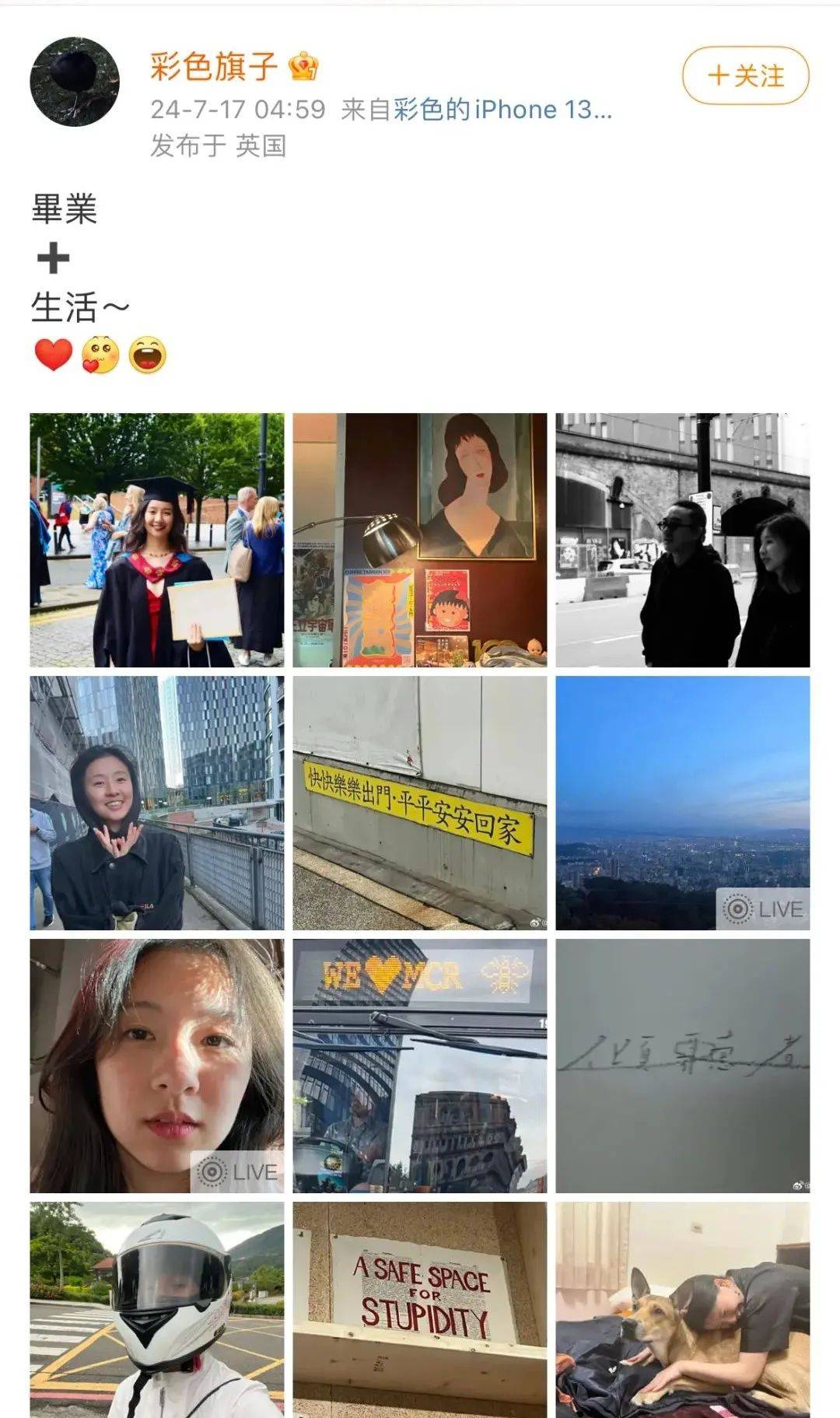Open the portrait painting photo
Viewport: 840px width, 1418px height.
[419, 540]
